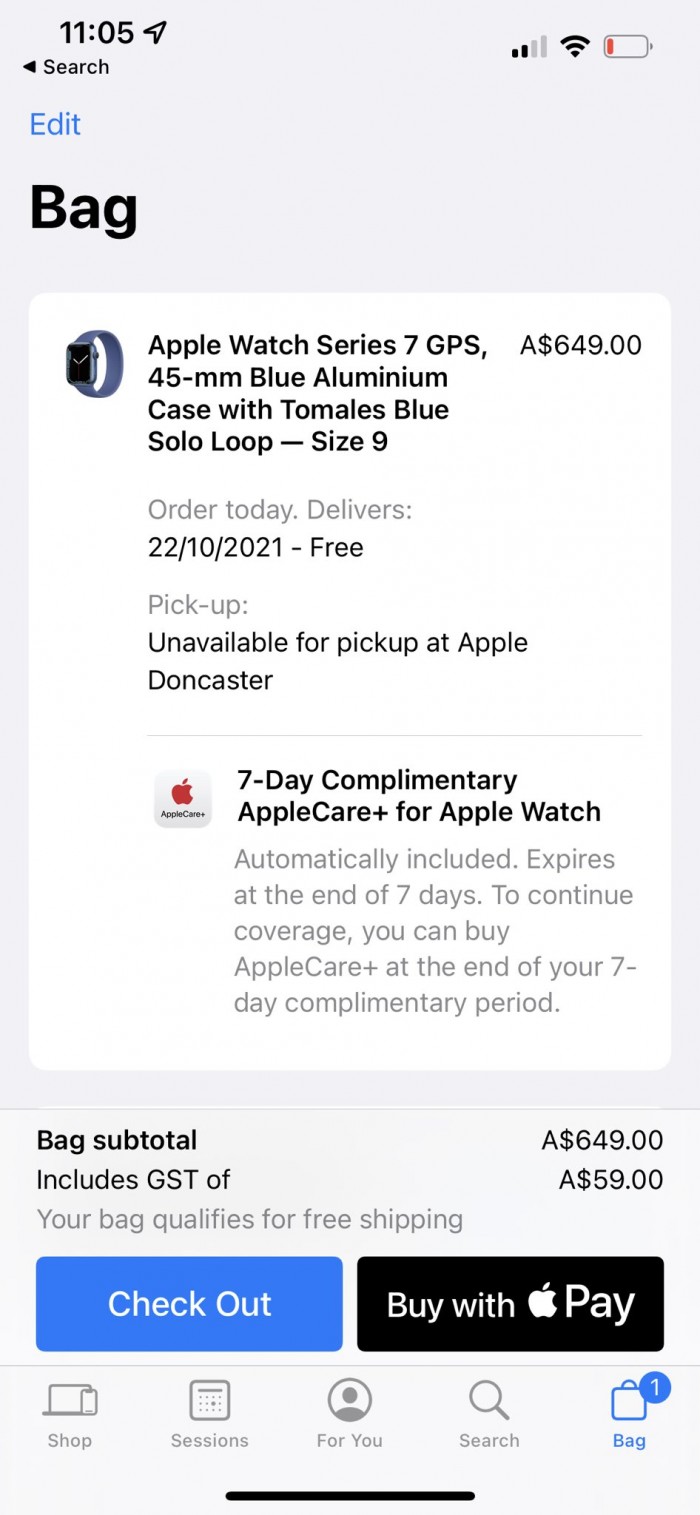Open the Apple Watch Series 7 product details
The image size is (700, 1515).
316,393
